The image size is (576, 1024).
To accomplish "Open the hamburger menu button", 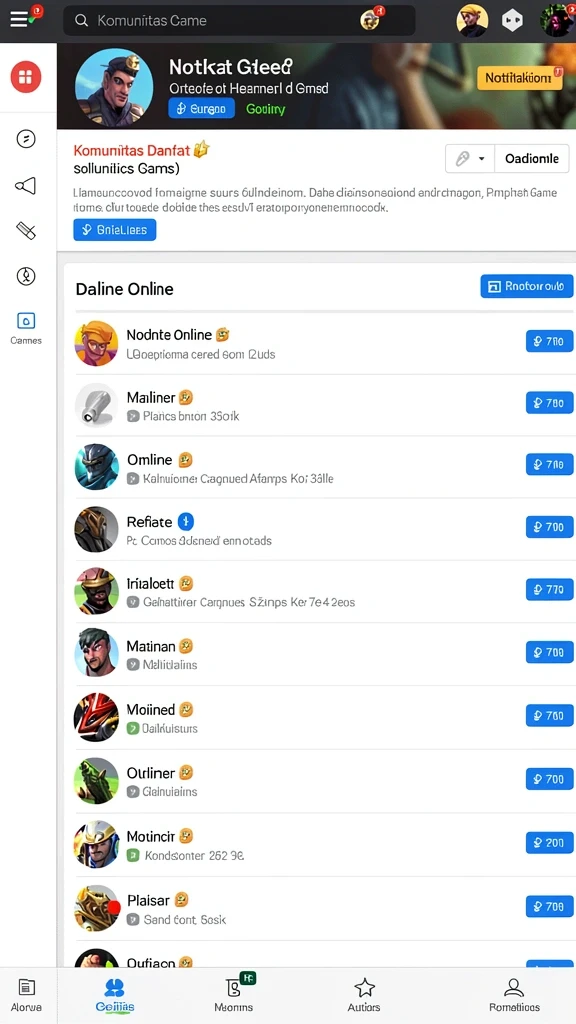I will click(20, 20).
